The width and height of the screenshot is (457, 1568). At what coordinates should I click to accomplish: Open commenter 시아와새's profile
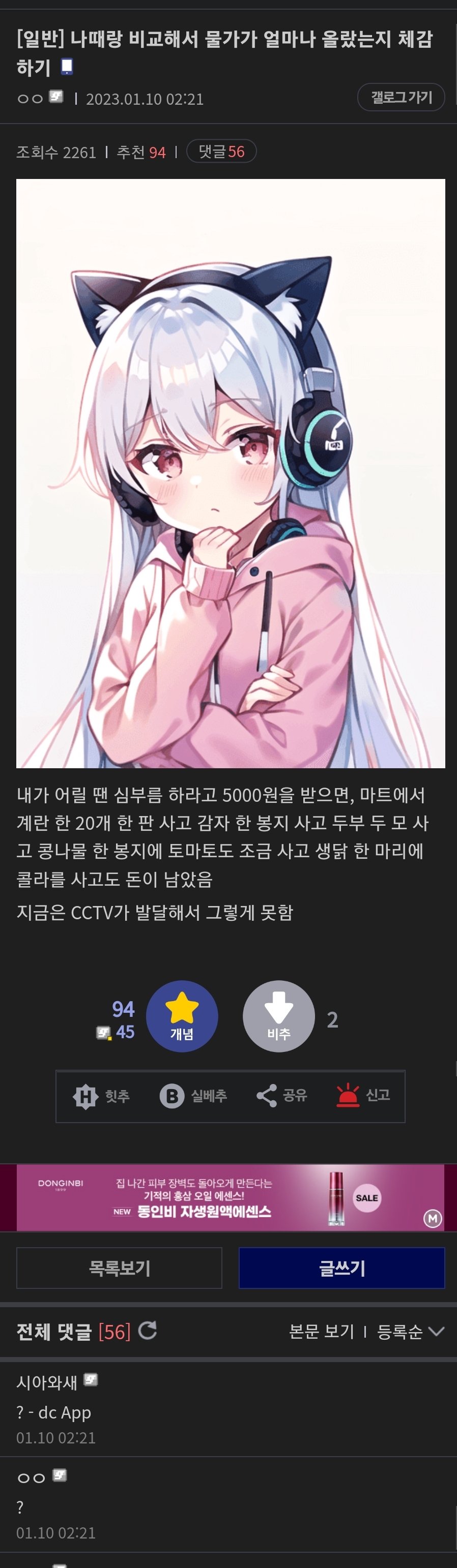tap(47, 1382)
